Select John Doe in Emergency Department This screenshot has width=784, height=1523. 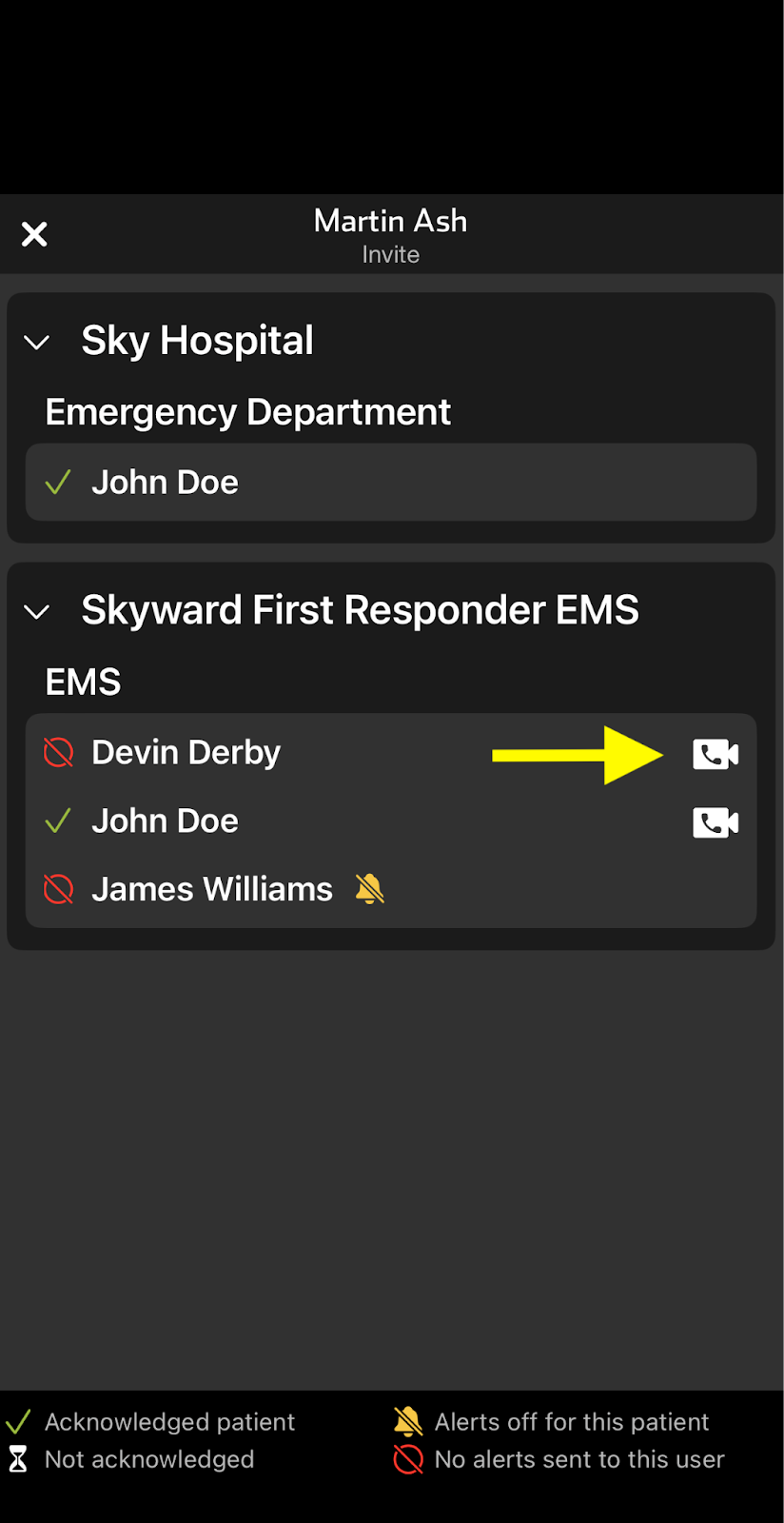pyautogui.click(x=391, y=483)
